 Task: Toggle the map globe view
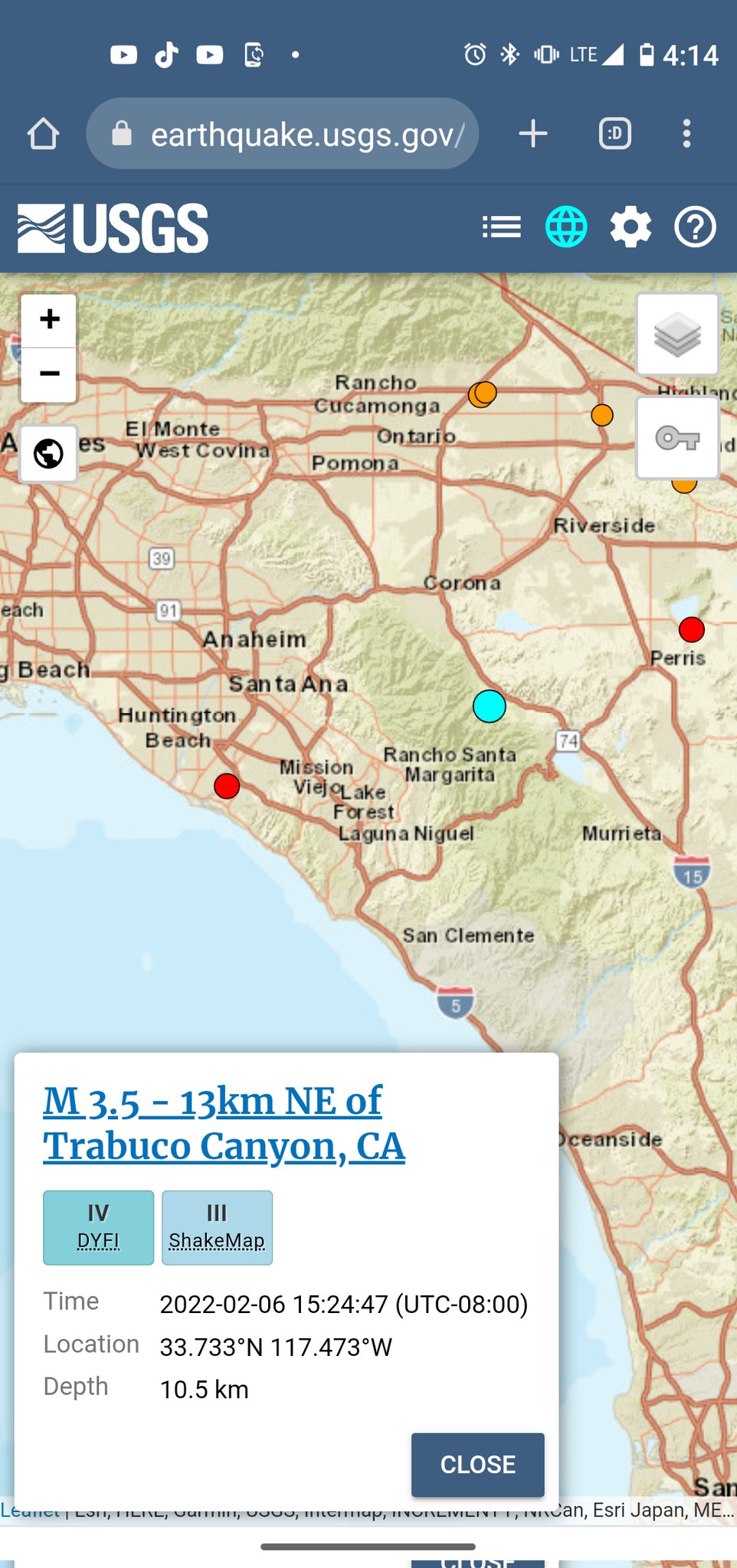(x=566, y=227)
